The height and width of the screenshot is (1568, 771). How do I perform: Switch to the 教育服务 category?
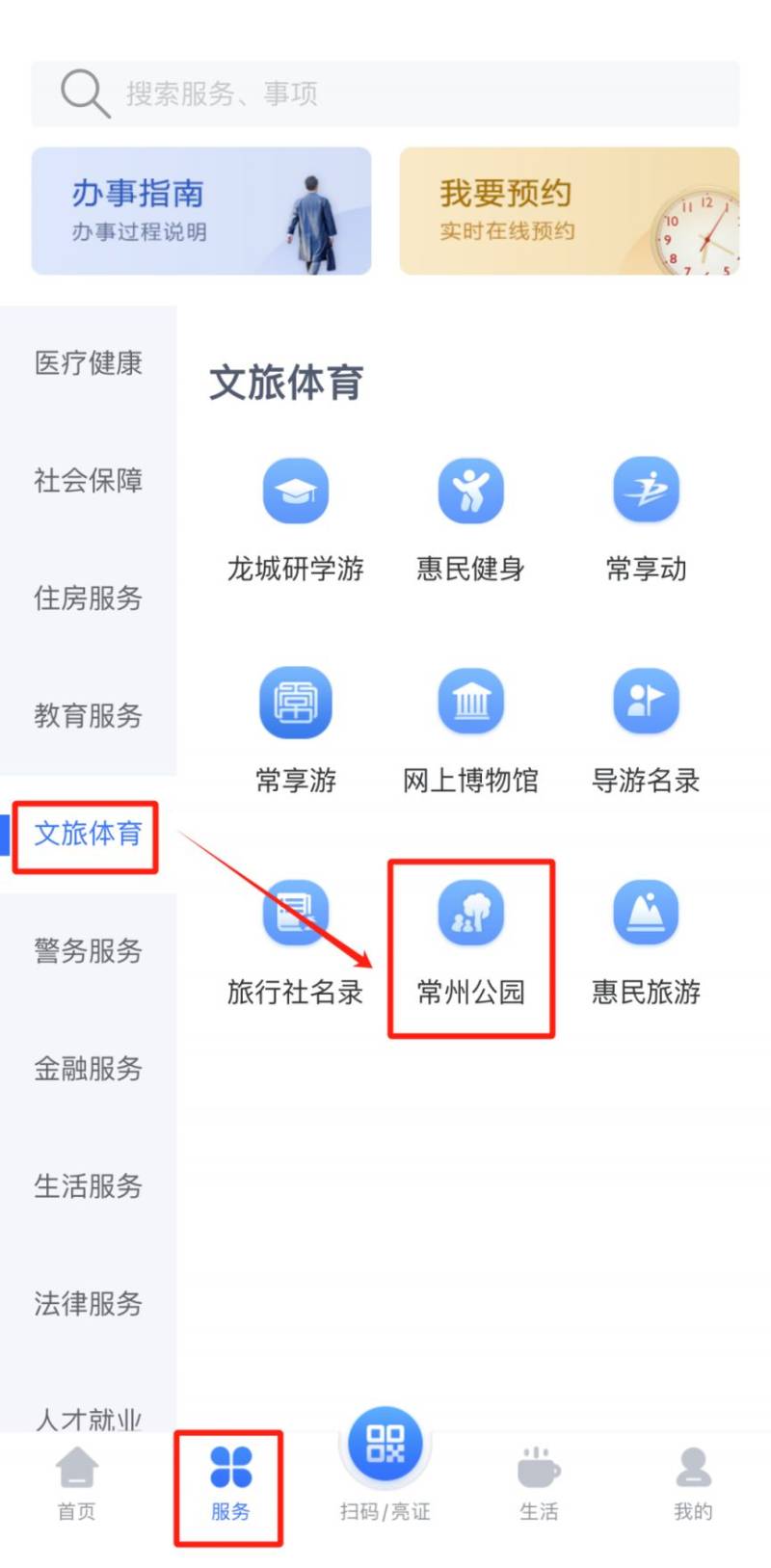pyautogui.click(x=88, y=715)
